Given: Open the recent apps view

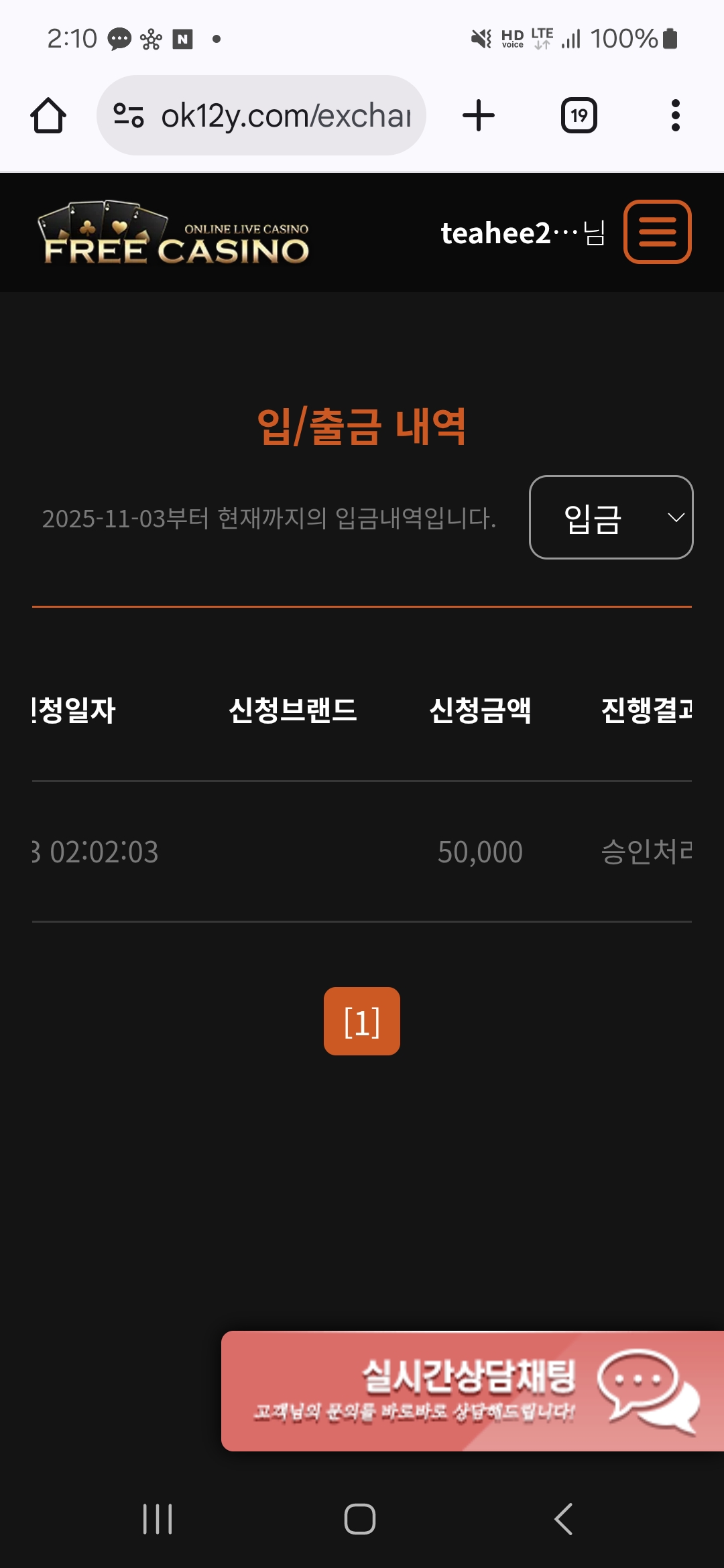Looking at the screenshot, I should 158,1518.
